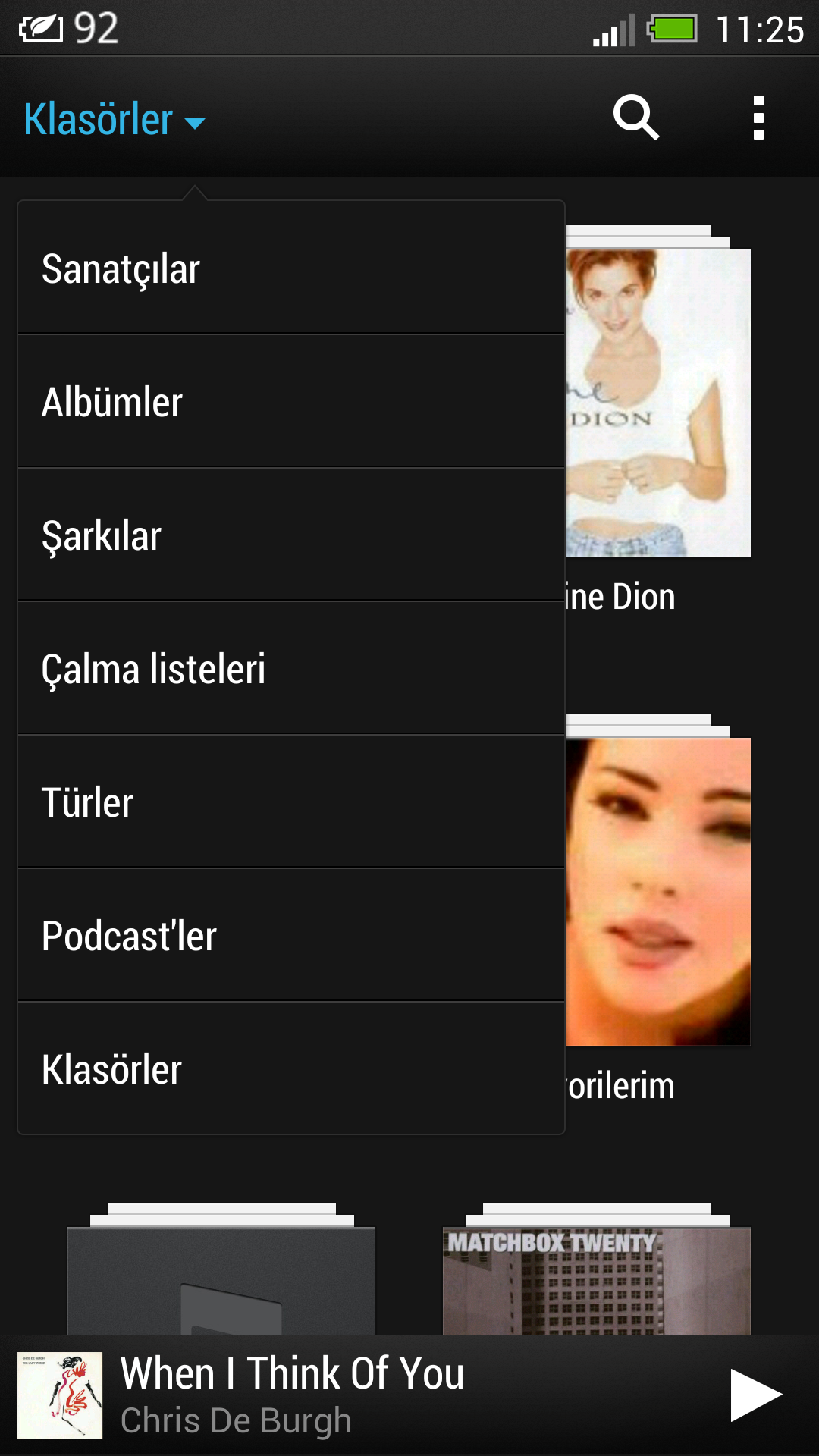Open Podcast'ler category
Screen dimensions: 819x1456
[291, 936]
